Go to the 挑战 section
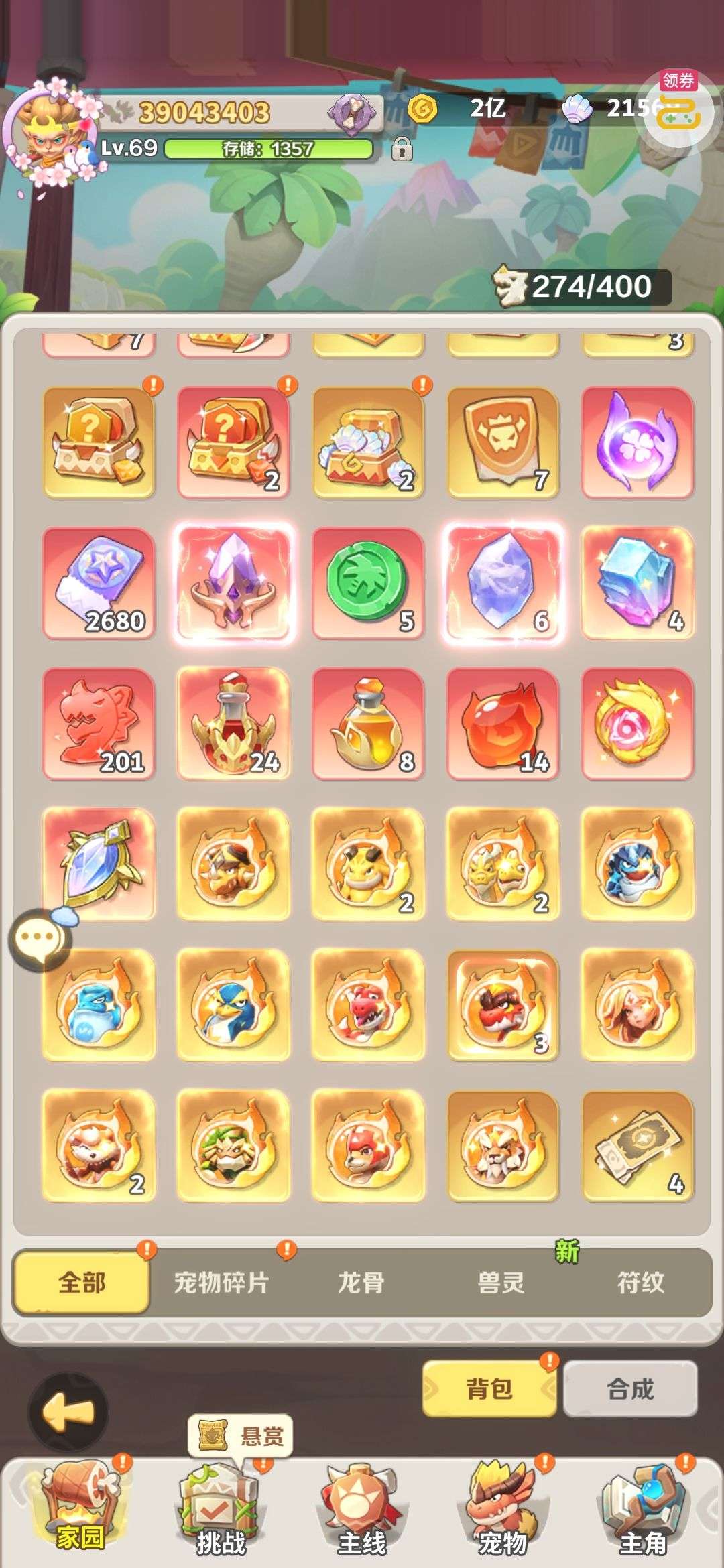 (221, 1511)
